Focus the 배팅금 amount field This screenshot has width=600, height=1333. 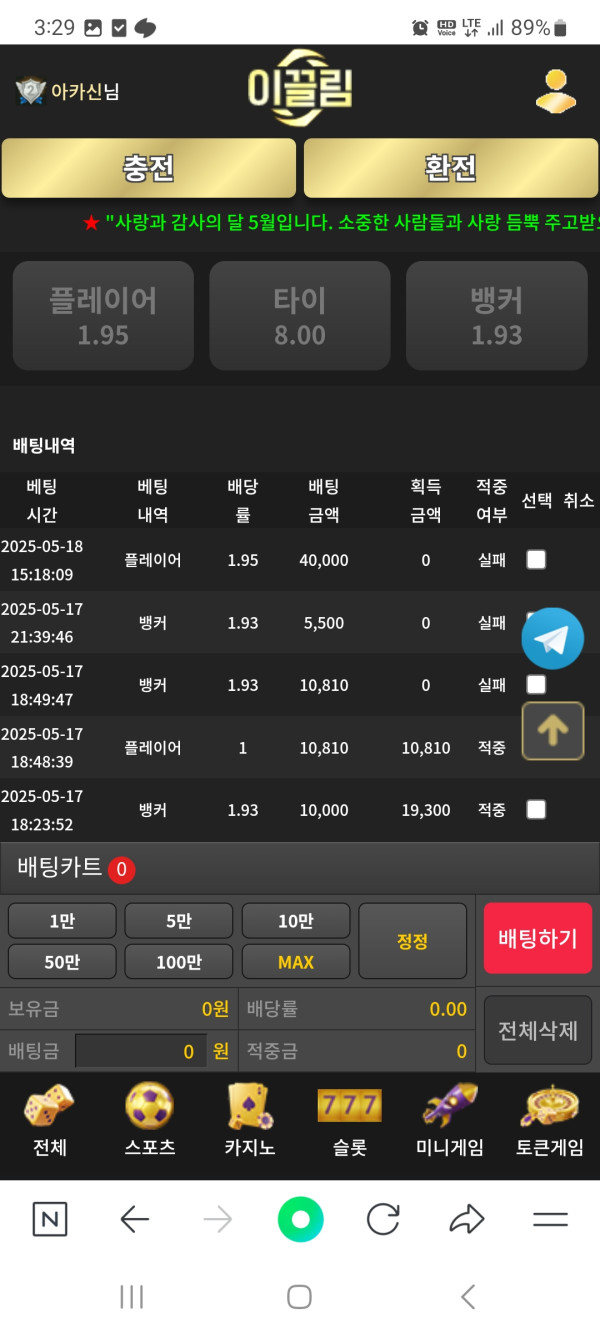pyautogui.click(x=140, y=1051)
